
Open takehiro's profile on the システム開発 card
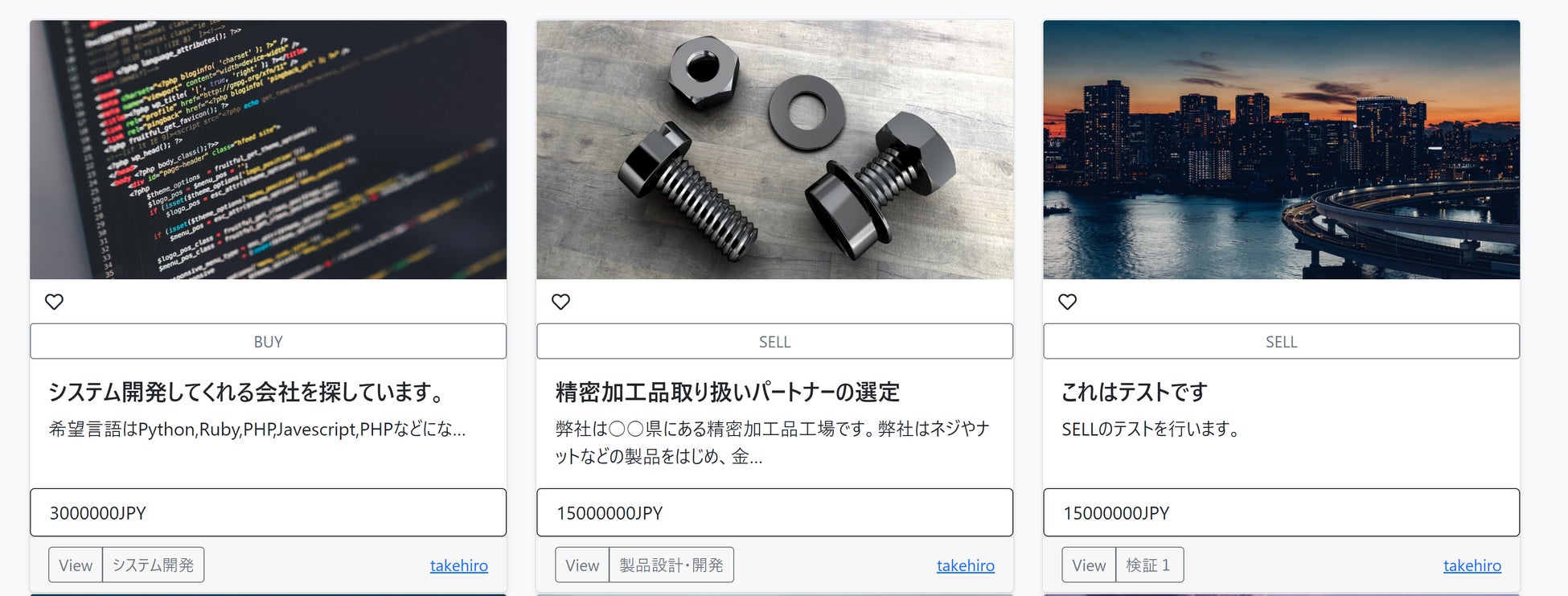click(x=458, y=565)
